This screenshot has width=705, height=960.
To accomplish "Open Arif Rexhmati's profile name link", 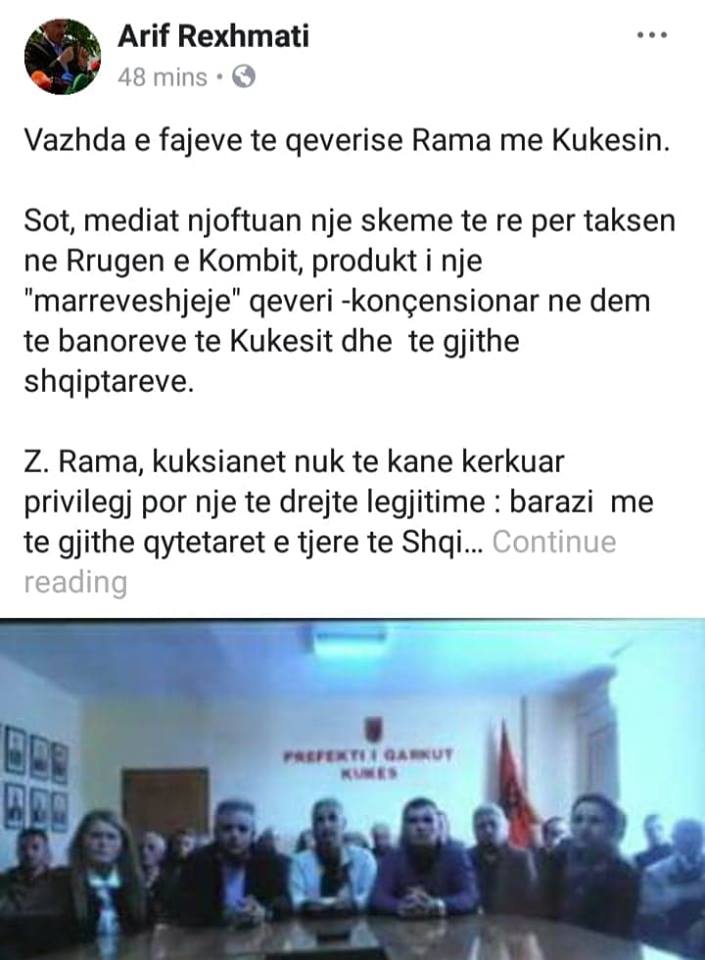I will (213, 37).
